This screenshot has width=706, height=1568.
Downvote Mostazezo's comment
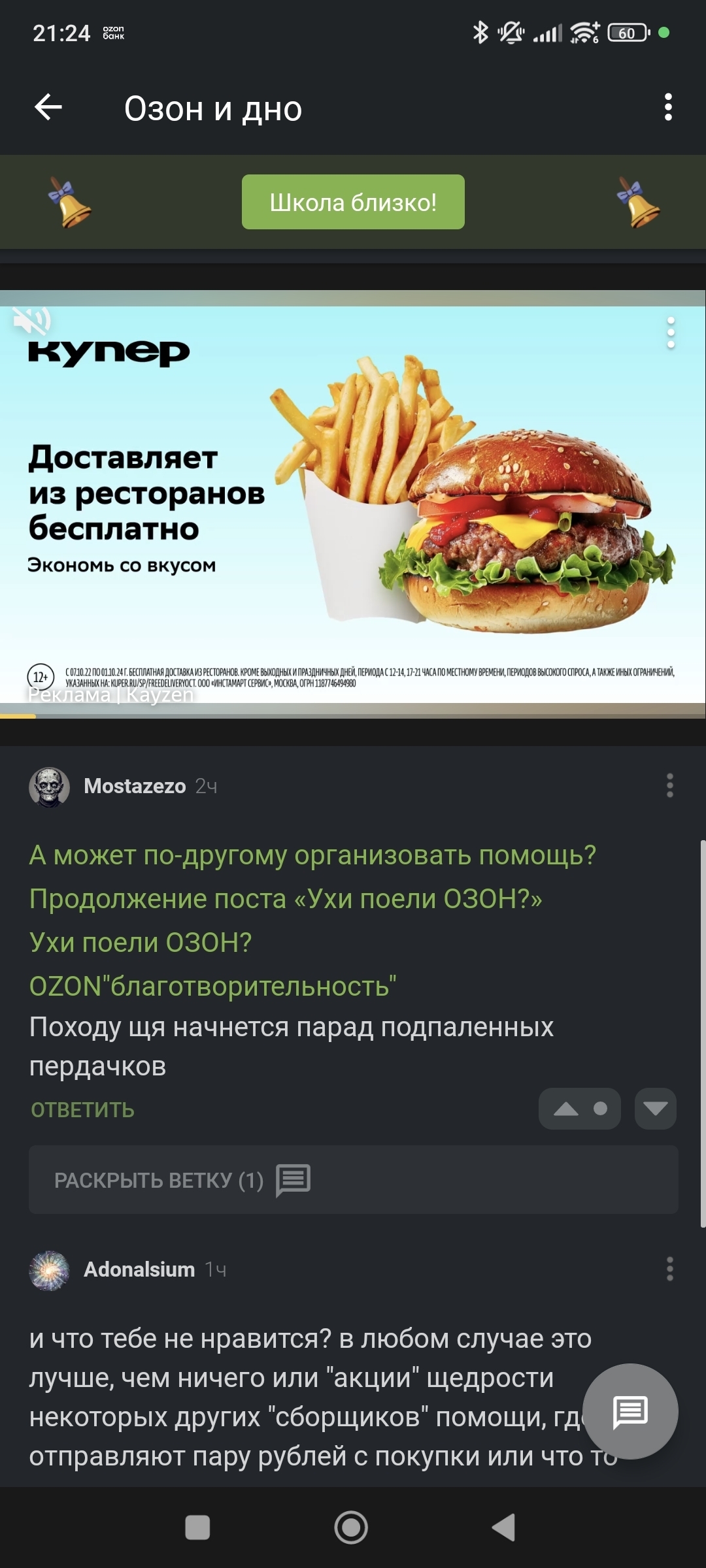(655, 1109)
